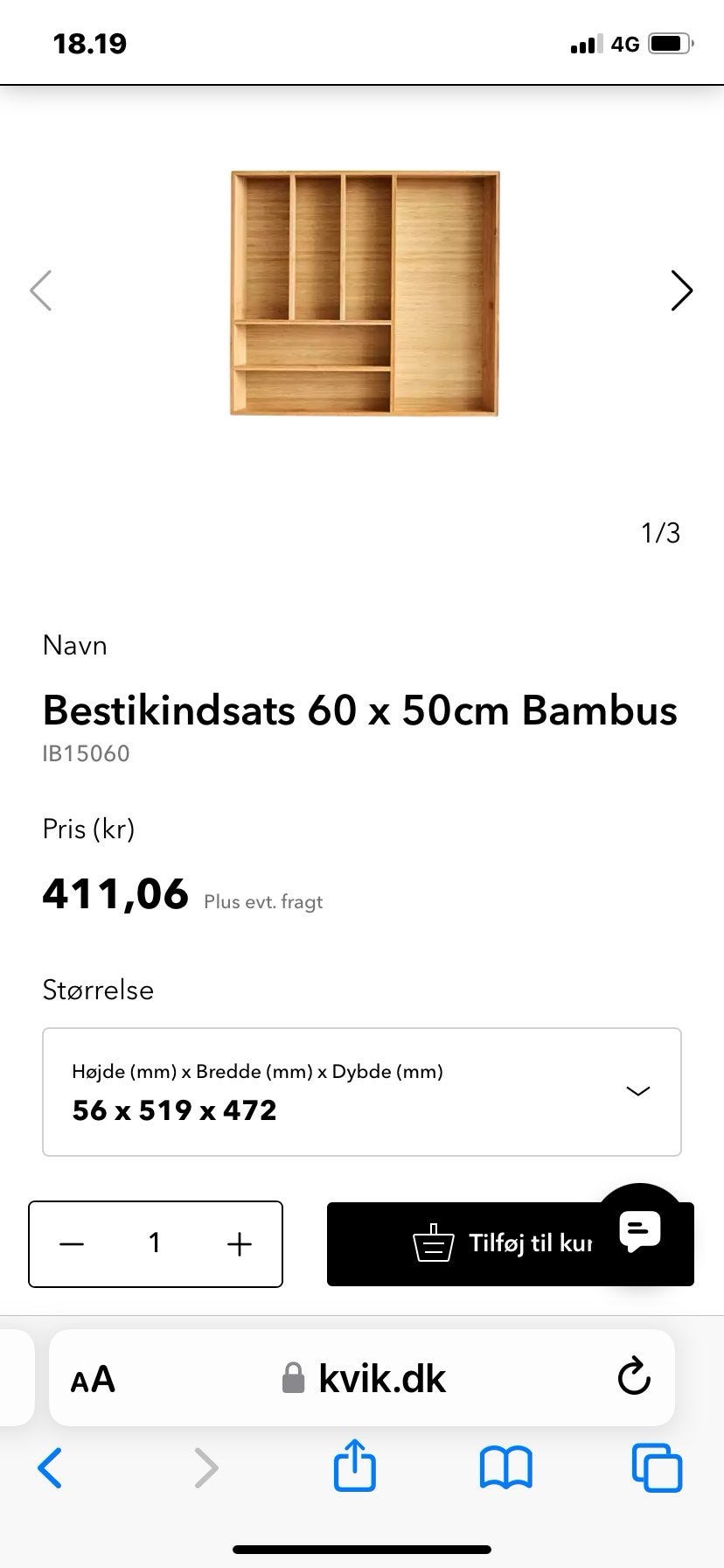Viewport: 724px width, 1568px height.
Task: Open the chevron next to 56 x 519 x 472
Action: [x=637, y=1091]
